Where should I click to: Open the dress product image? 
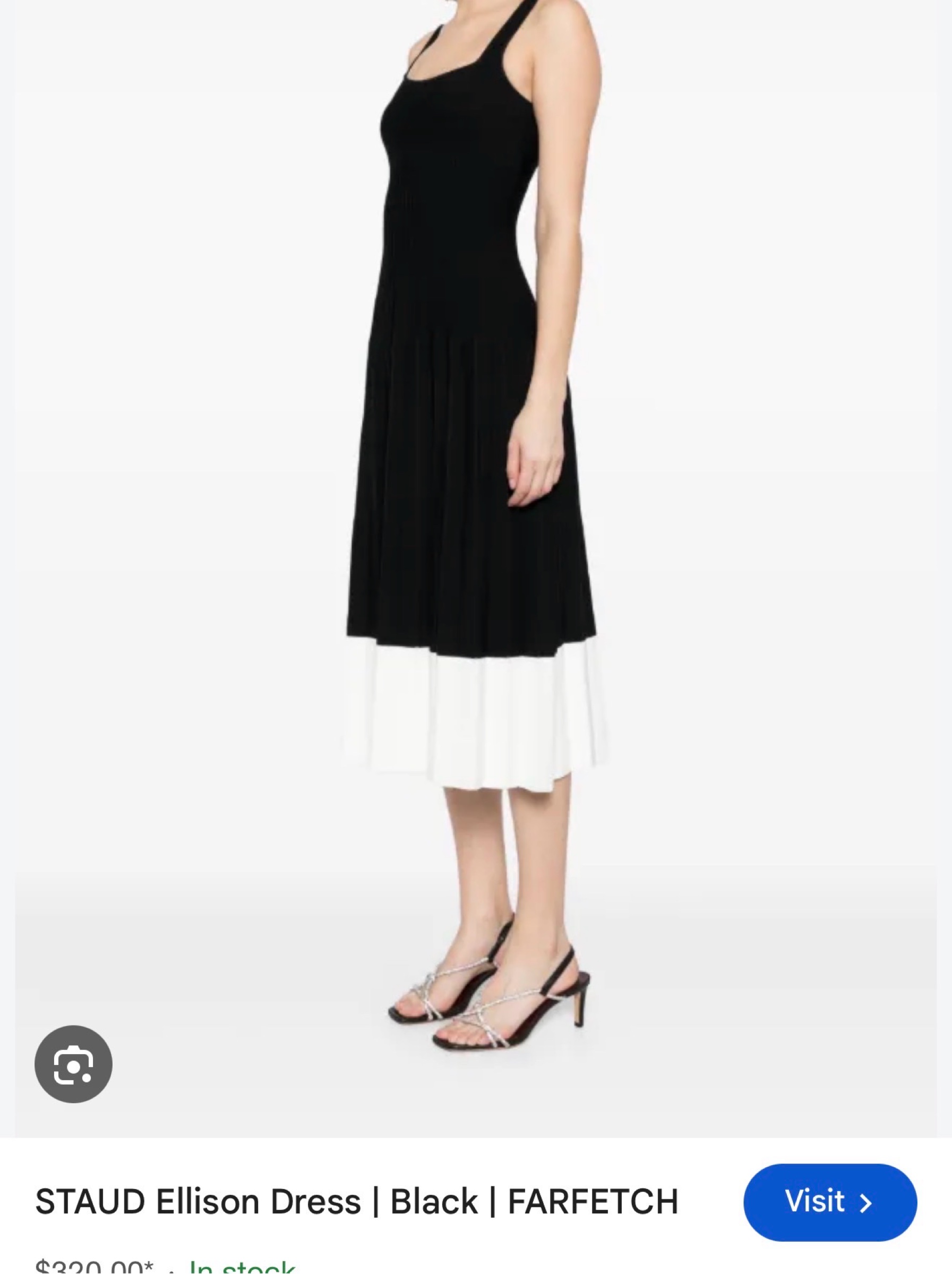[x=476, y=567]
